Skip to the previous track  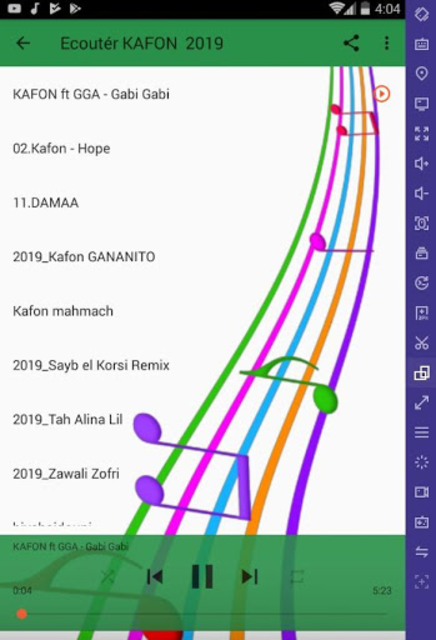click(155, 577)
